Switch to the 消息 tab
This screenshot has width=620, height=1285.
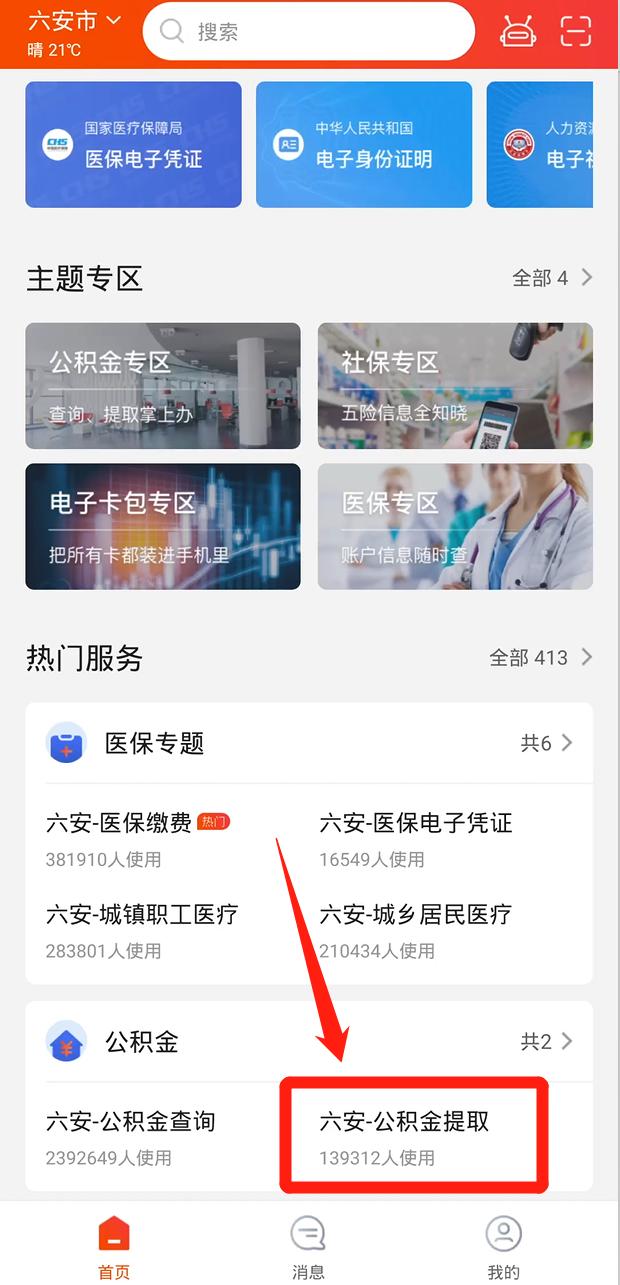(x=308, y=1248)
